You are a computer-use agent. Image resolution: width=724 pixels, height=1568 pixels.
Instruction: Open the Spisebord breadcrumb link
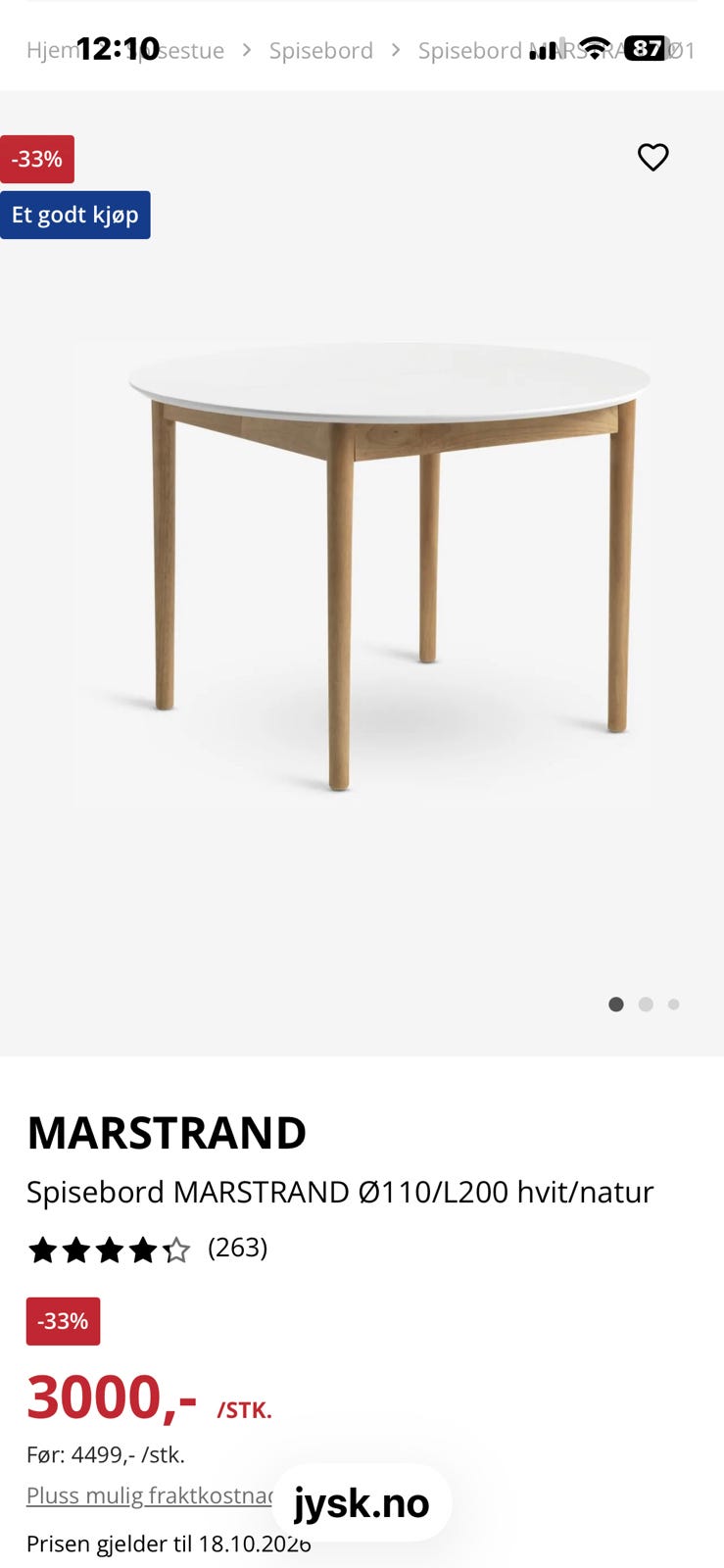click(321, 51)
